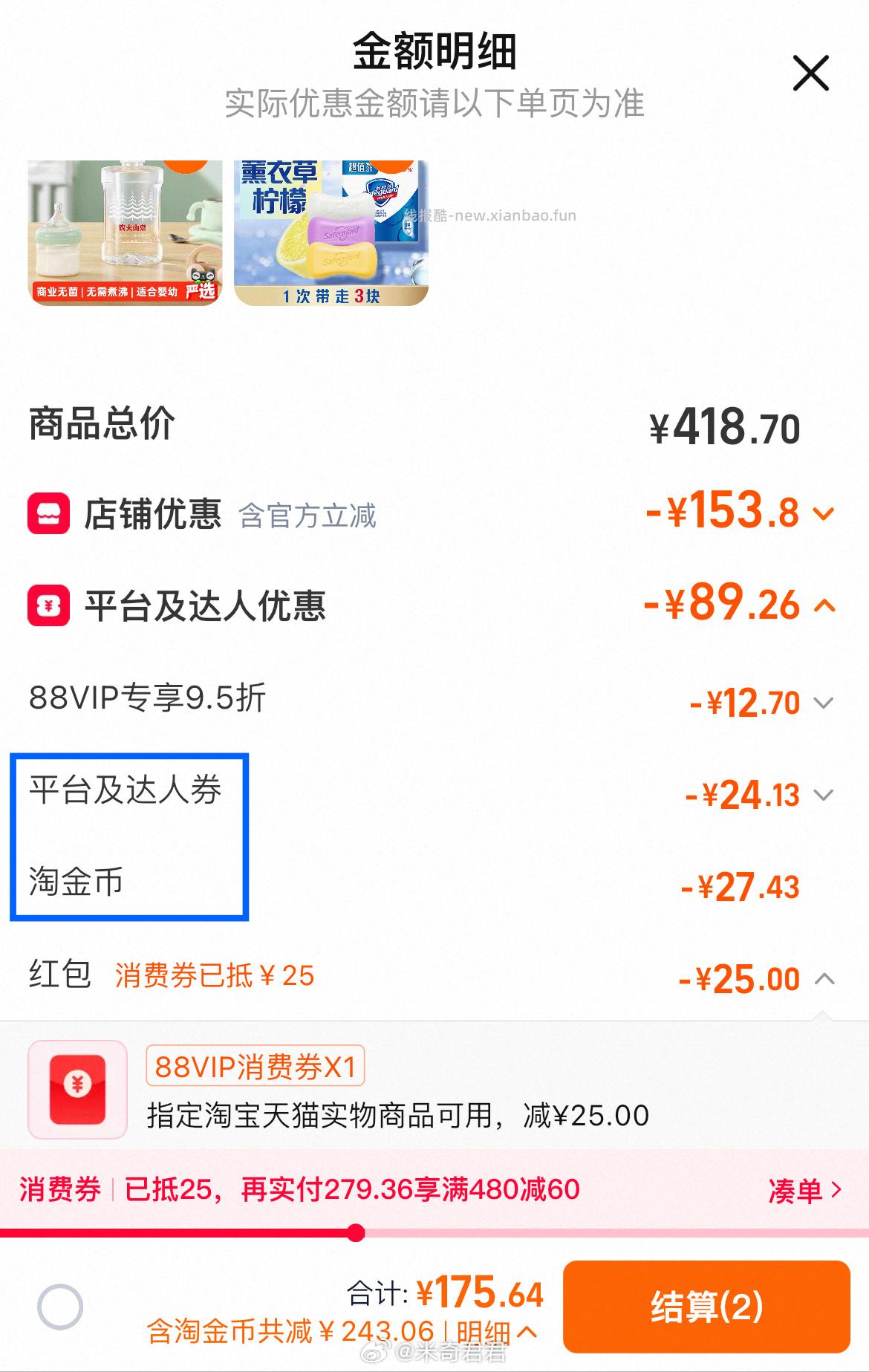This screenshot has height=1372, width=869.
Task: Tap the 88VIP消费券X1 label tag
Action: click(x=256, y=1065)
